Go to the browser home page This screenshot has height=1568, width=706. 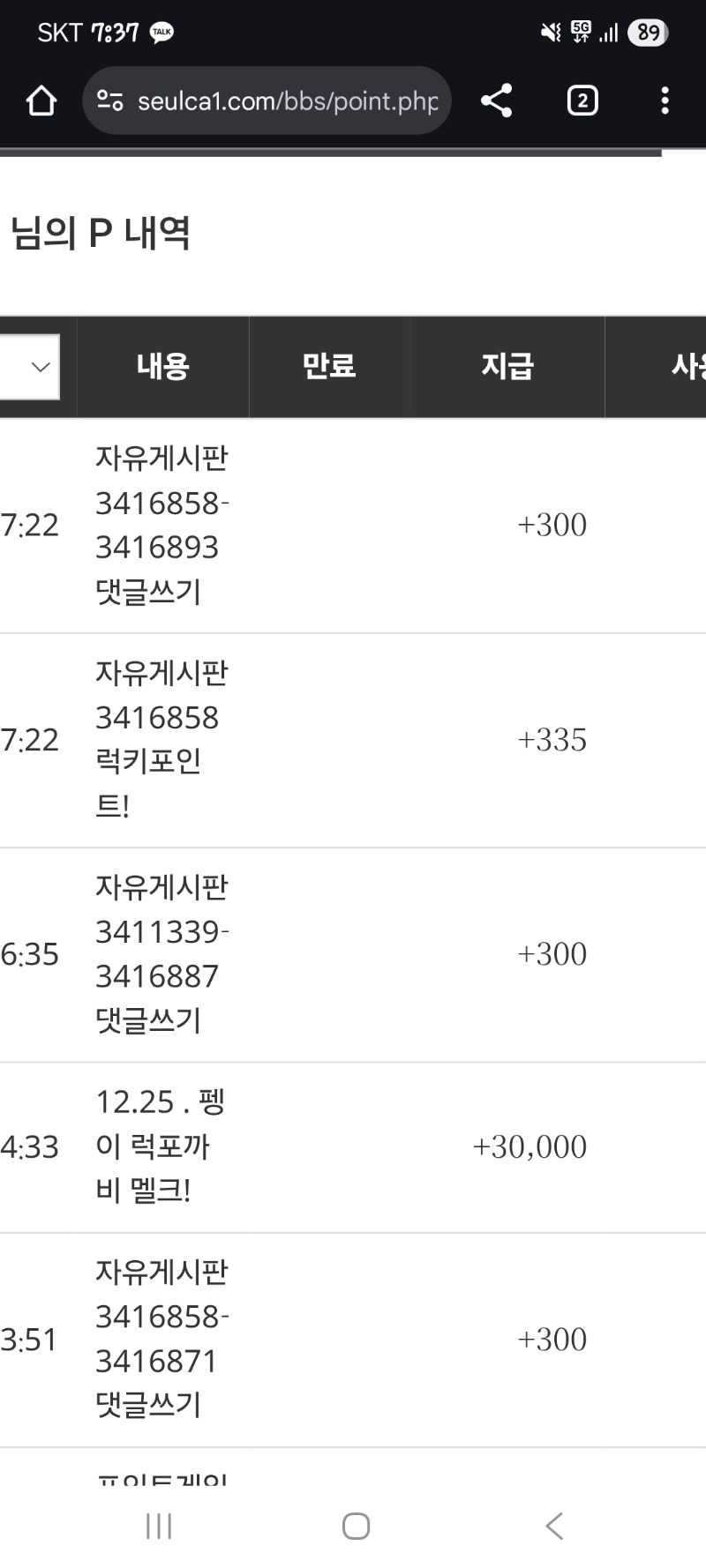41,101
